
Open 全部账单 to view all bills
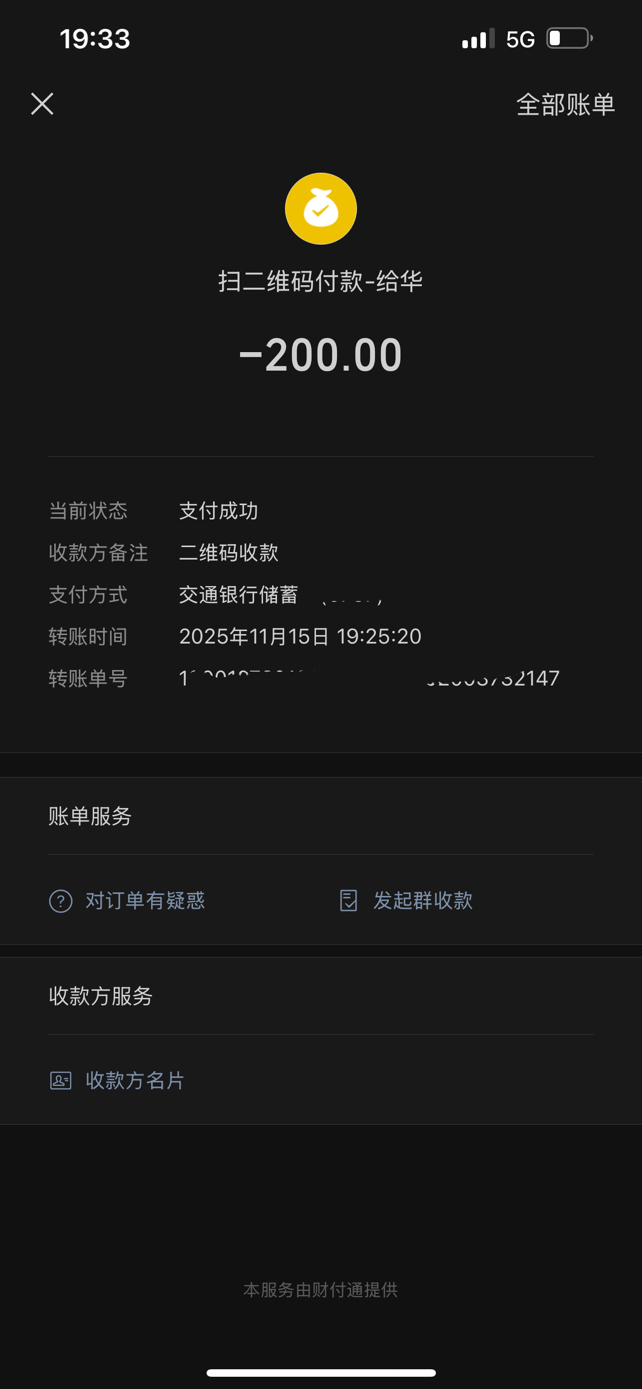[x=565, y=104]
